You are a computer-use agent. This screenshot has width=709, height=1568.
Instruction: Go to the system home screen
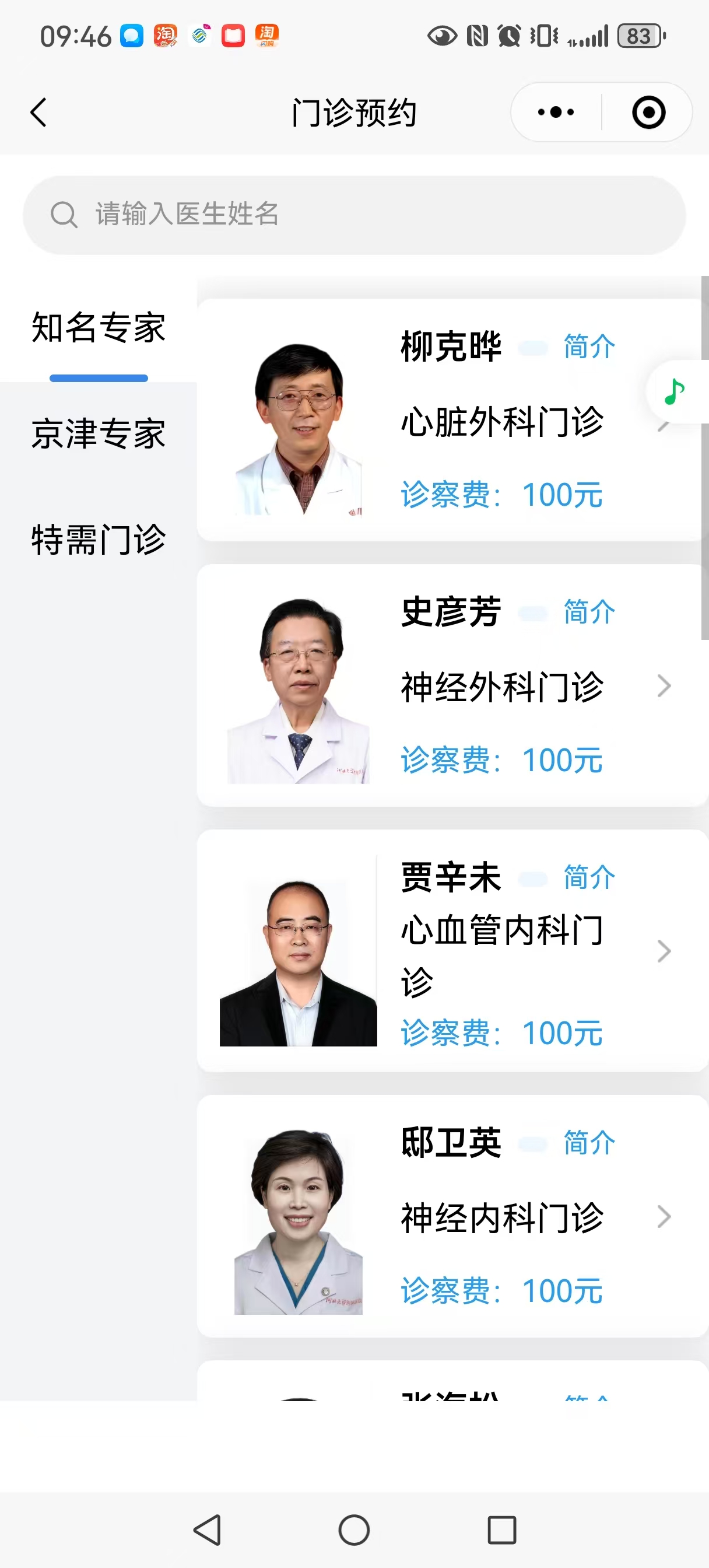354,1529
